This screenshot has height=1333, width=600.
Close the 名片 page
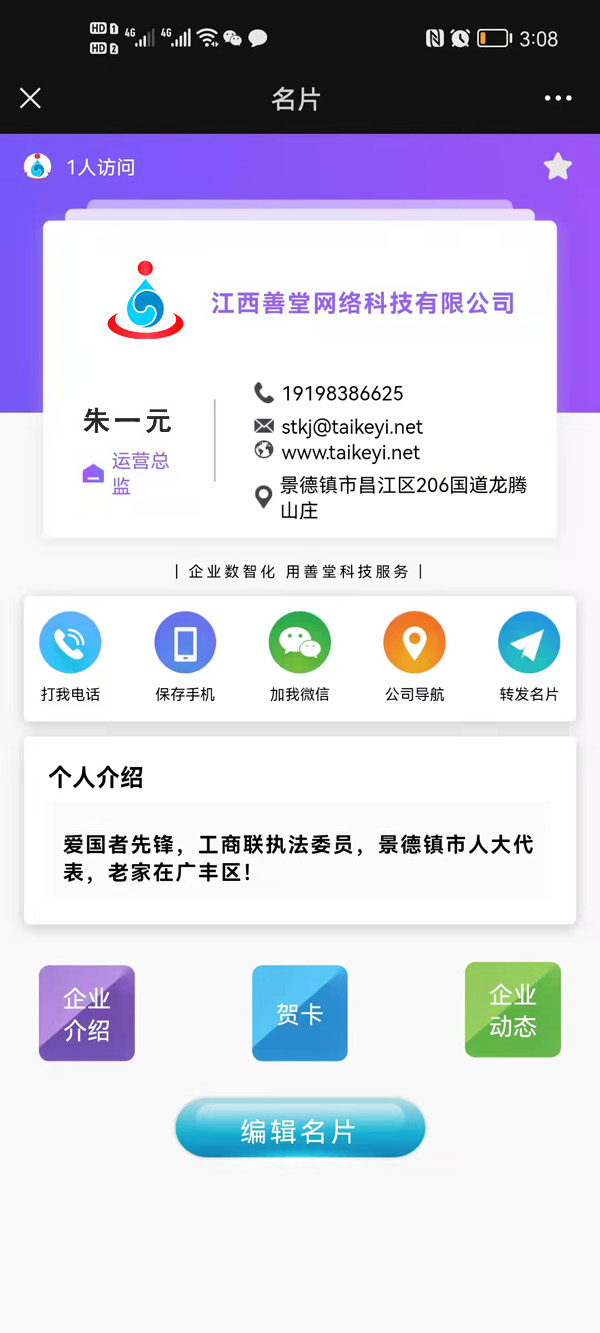pyautogui.click(x=30, y=98)
